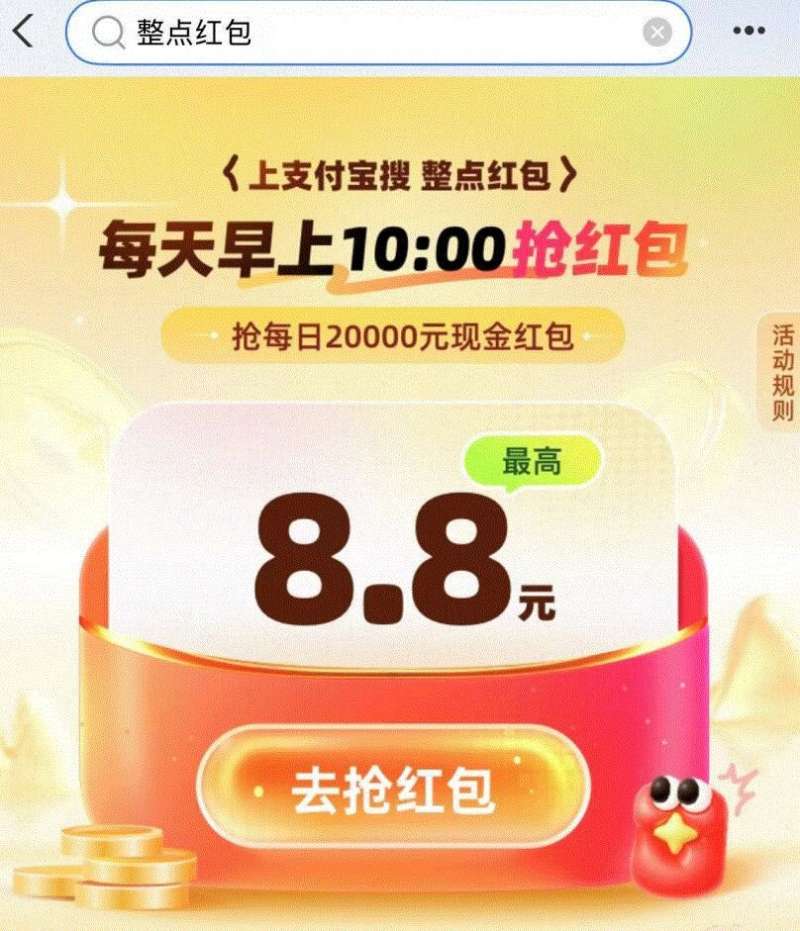Tap the 去抢红包 button
The image size is (800, 931).
(x=393, y=791)
